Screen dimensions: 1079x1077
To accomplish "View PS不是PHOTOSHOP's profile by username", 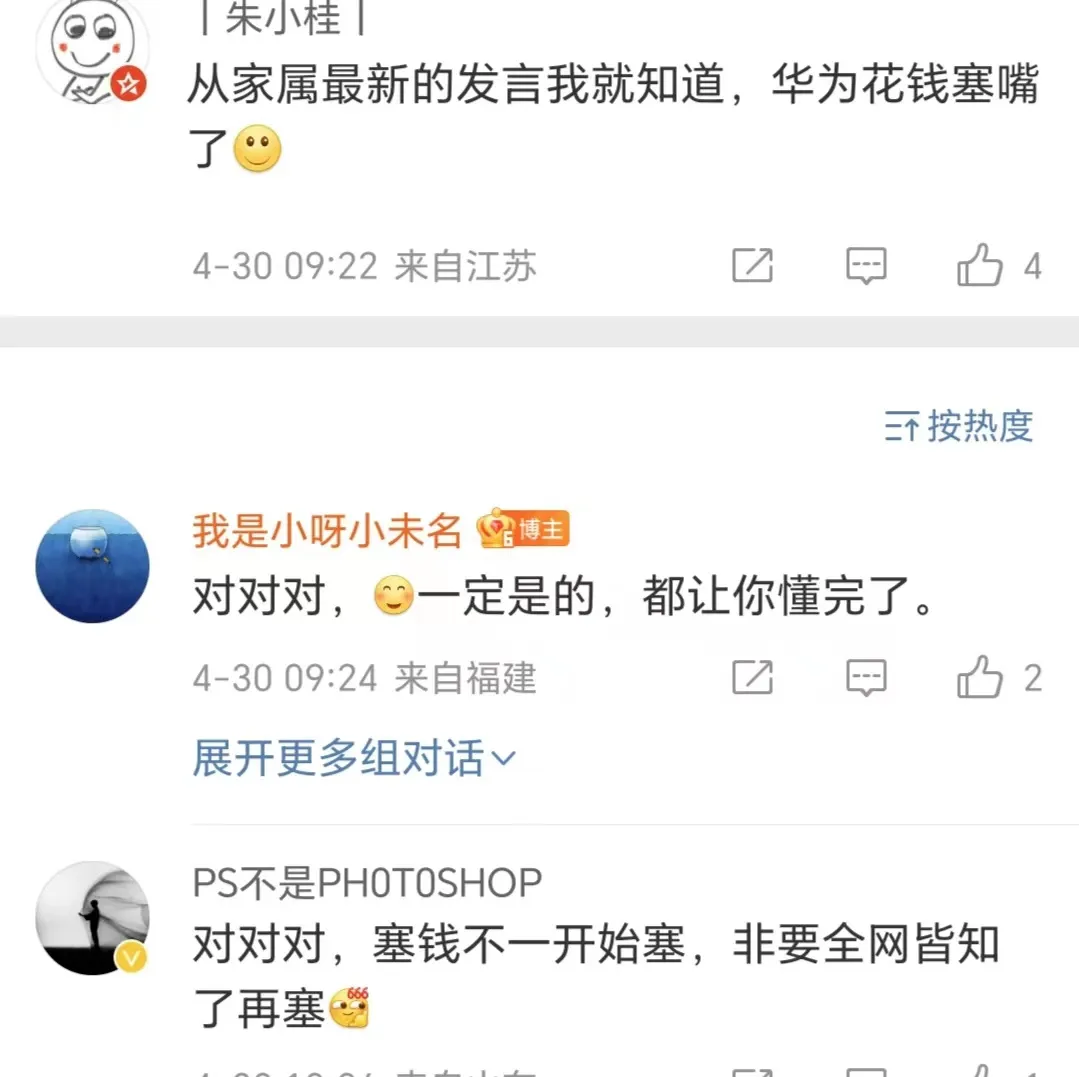I will (367, 884).
